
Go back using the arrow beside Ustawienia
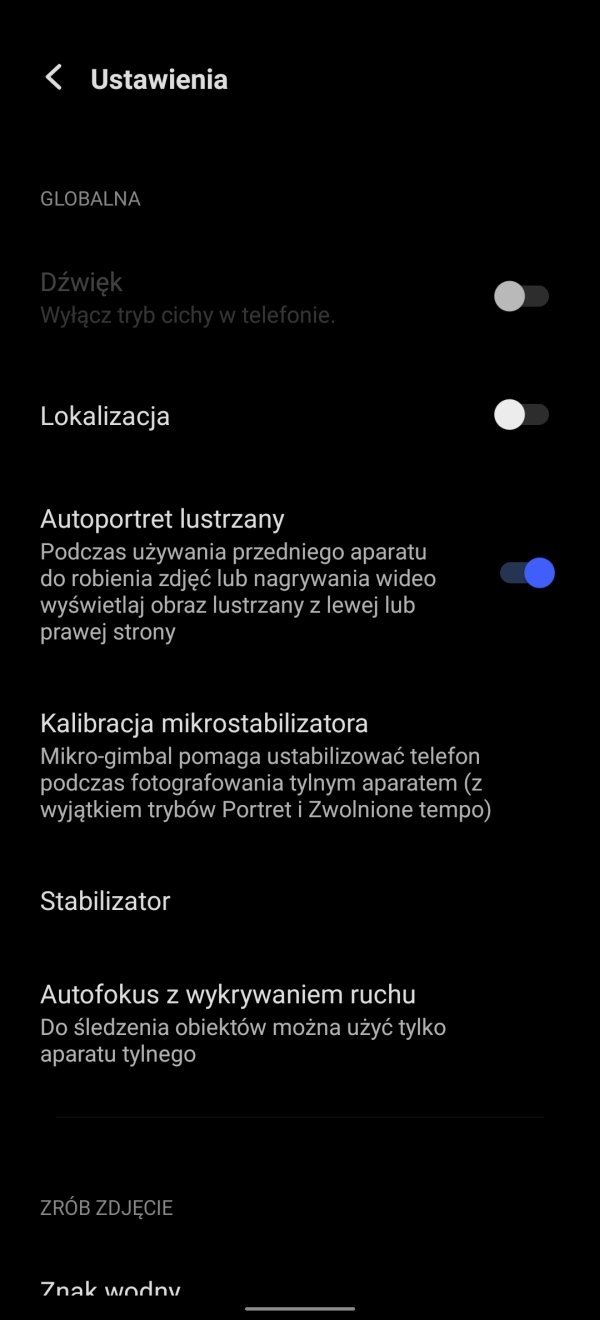click(54, 78)
